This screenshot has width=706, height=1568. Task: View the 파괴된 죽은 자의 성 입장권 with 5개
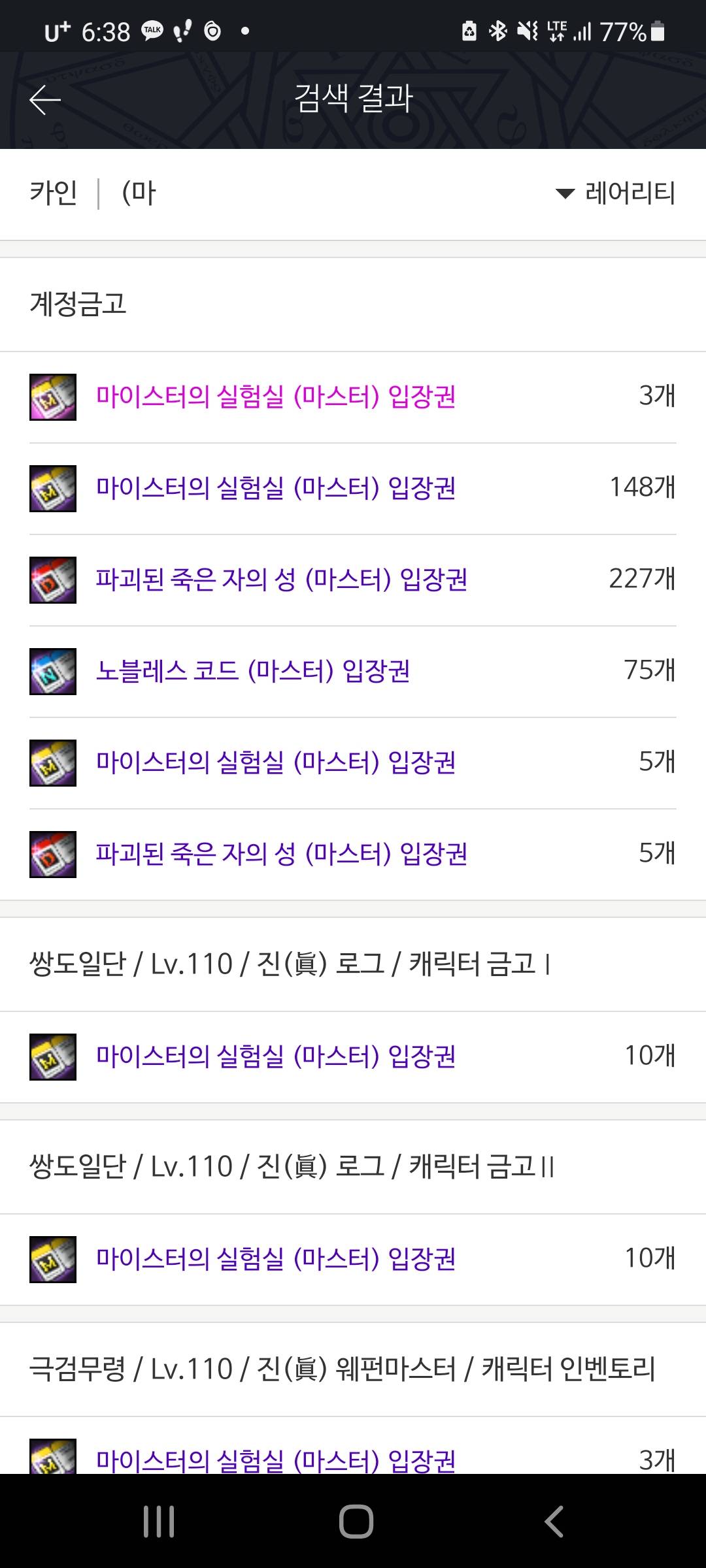(281, 854)
